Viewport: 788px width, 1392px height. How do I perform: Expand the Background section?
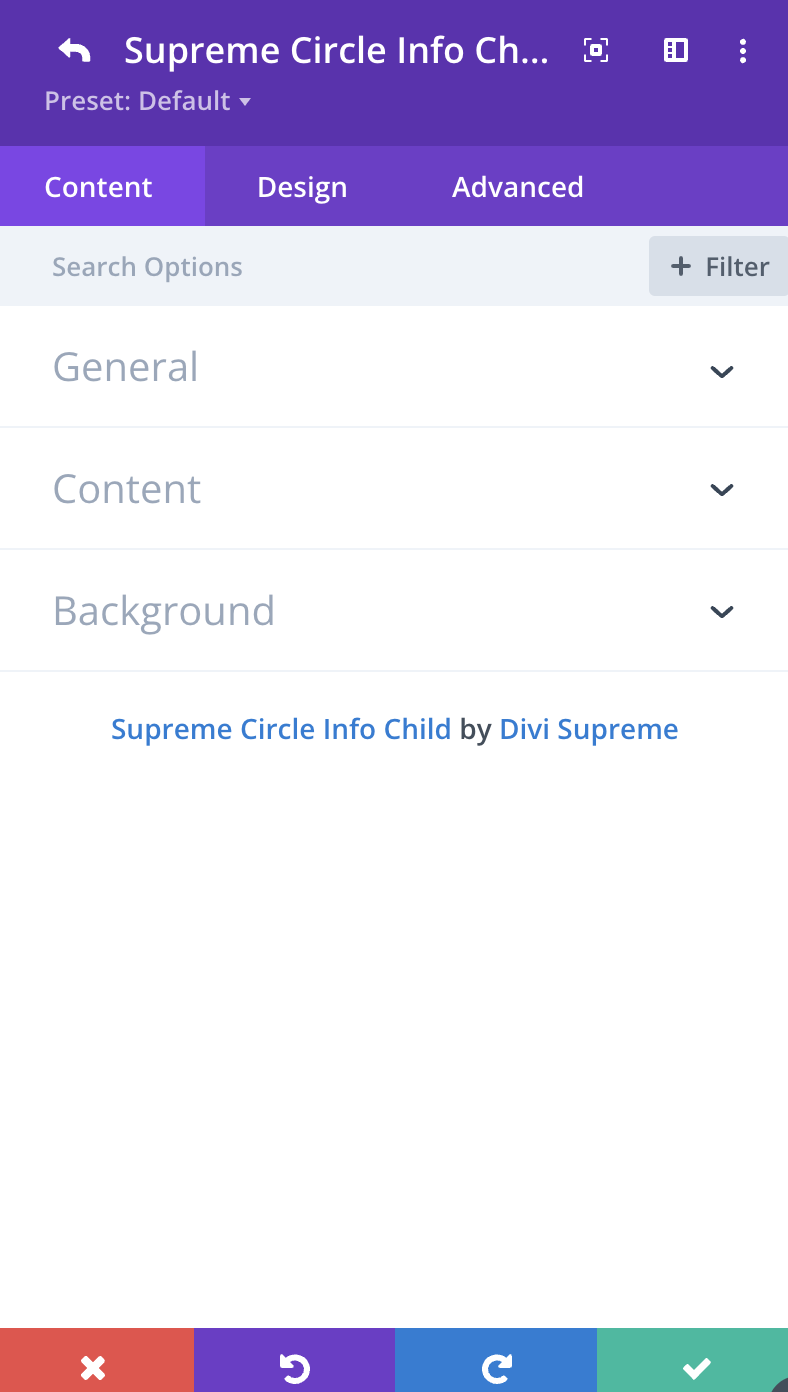[x=394, y=611]
